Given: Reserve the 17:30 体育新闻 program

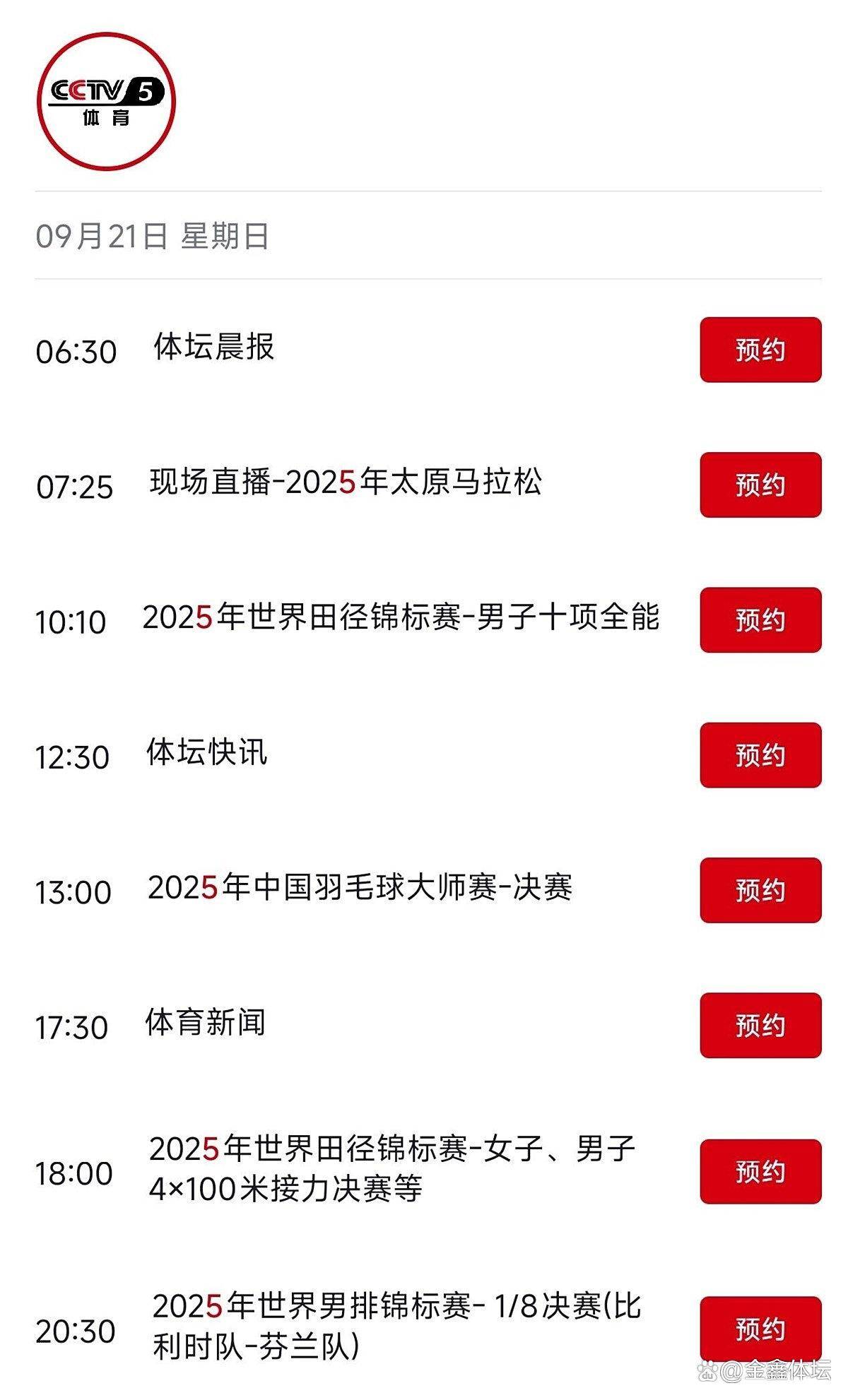Looking at the screenshot, I should tap(760, 1025).
